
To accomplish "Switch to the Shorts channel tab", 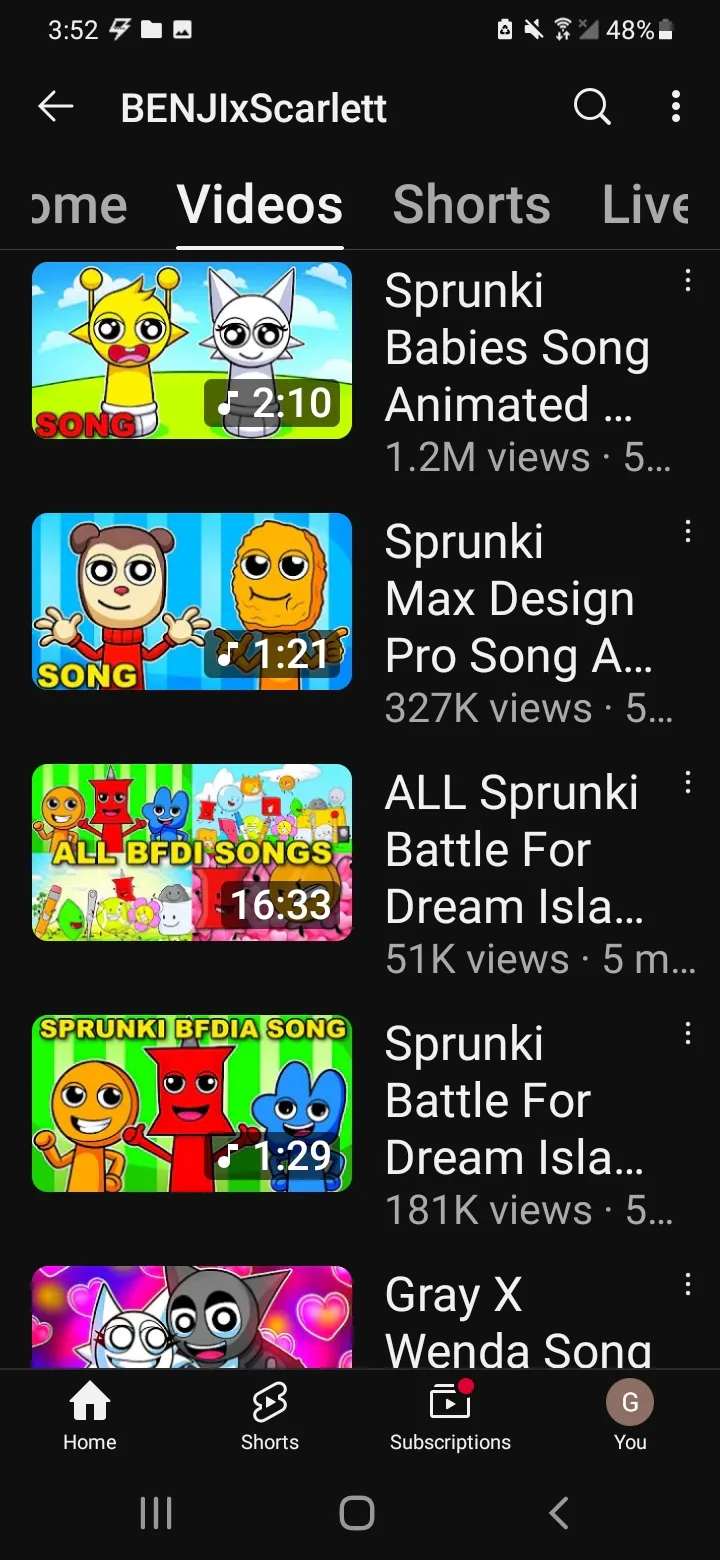I will (471, 205).
